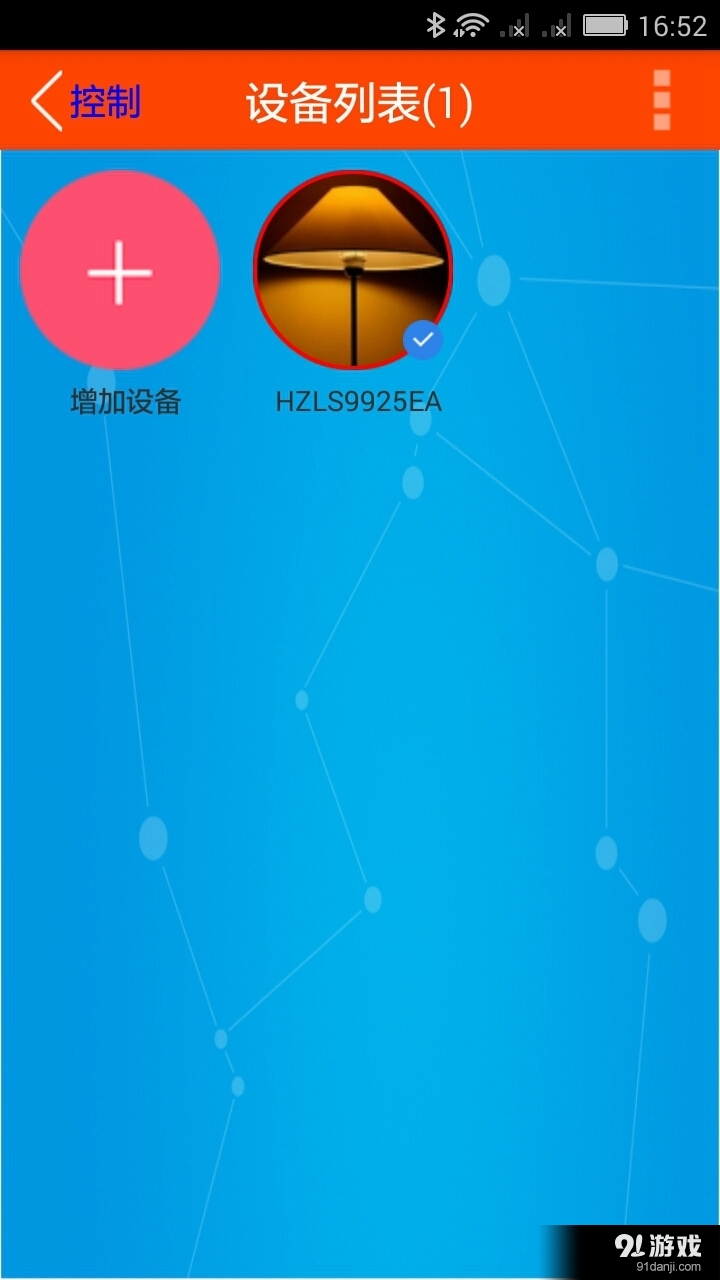Tap 增加设备 to add a device

tap(120, 271)
